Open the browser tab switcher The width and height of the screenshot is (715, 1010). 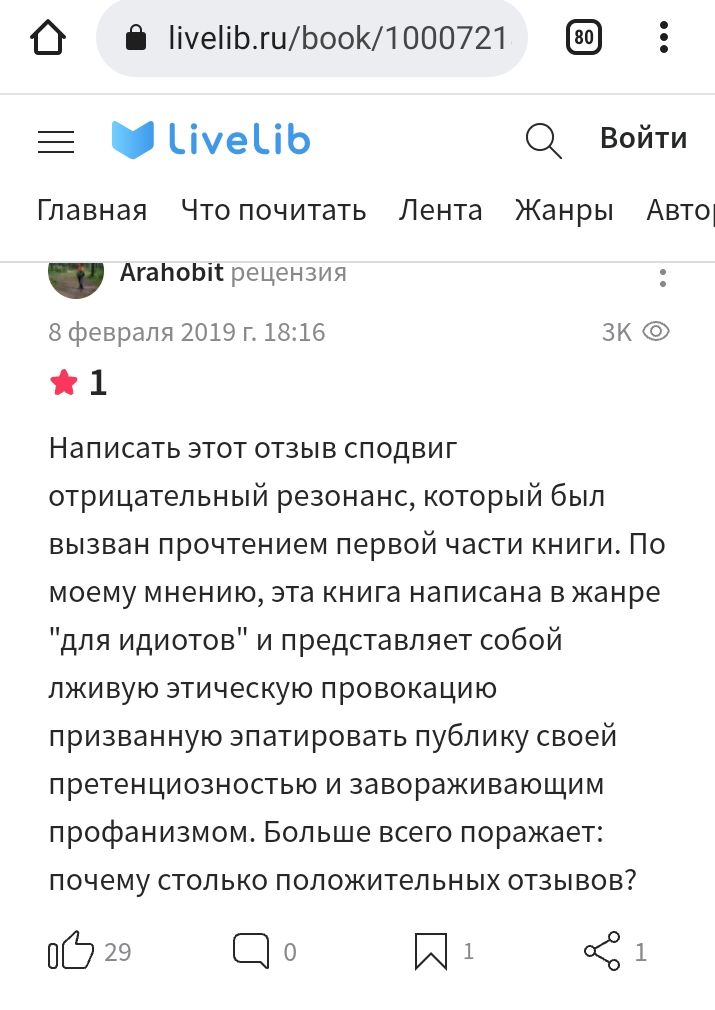[x=583, y=39]
